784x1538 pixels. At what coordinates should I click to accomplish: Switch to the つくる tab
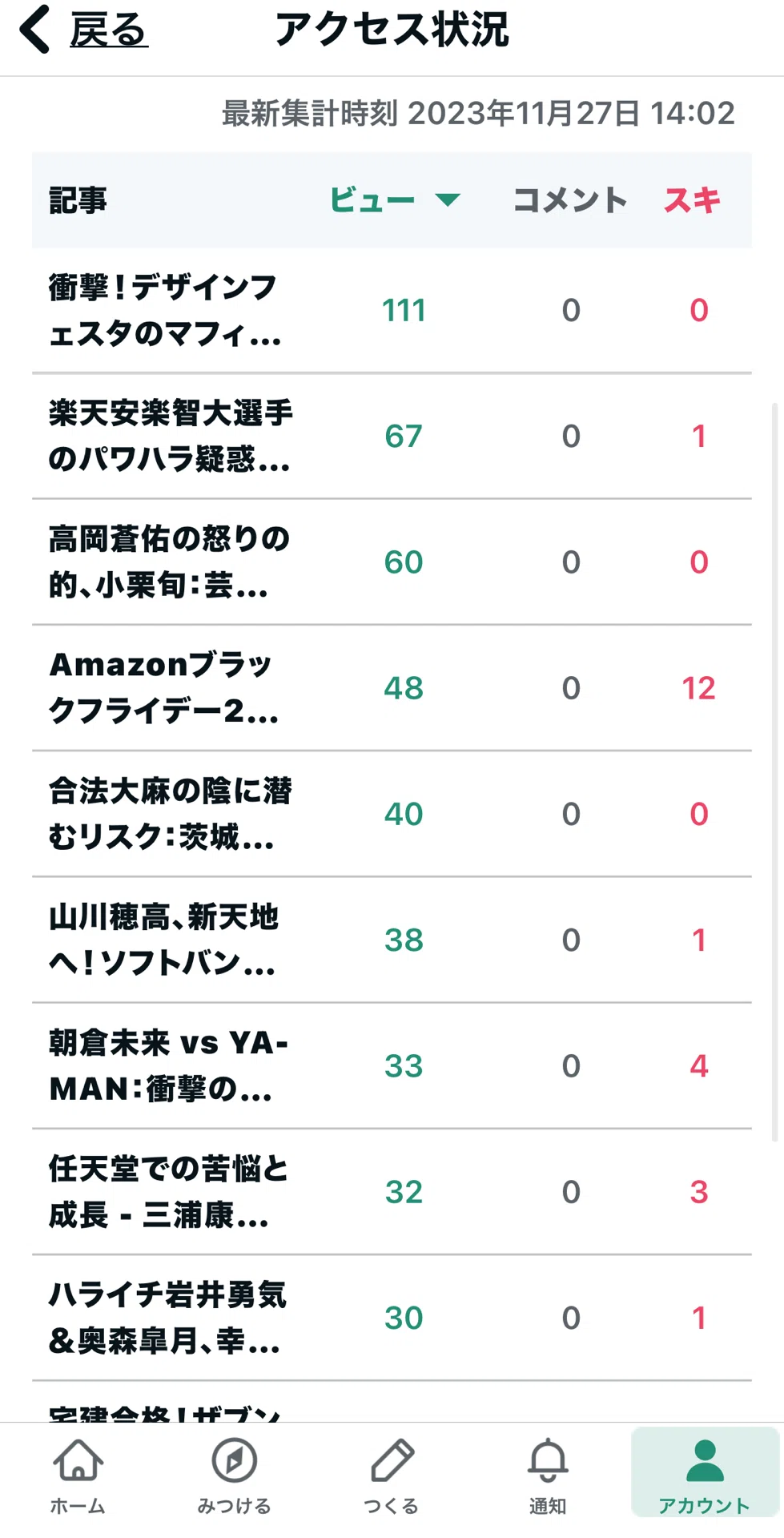tap(392, 1476)
